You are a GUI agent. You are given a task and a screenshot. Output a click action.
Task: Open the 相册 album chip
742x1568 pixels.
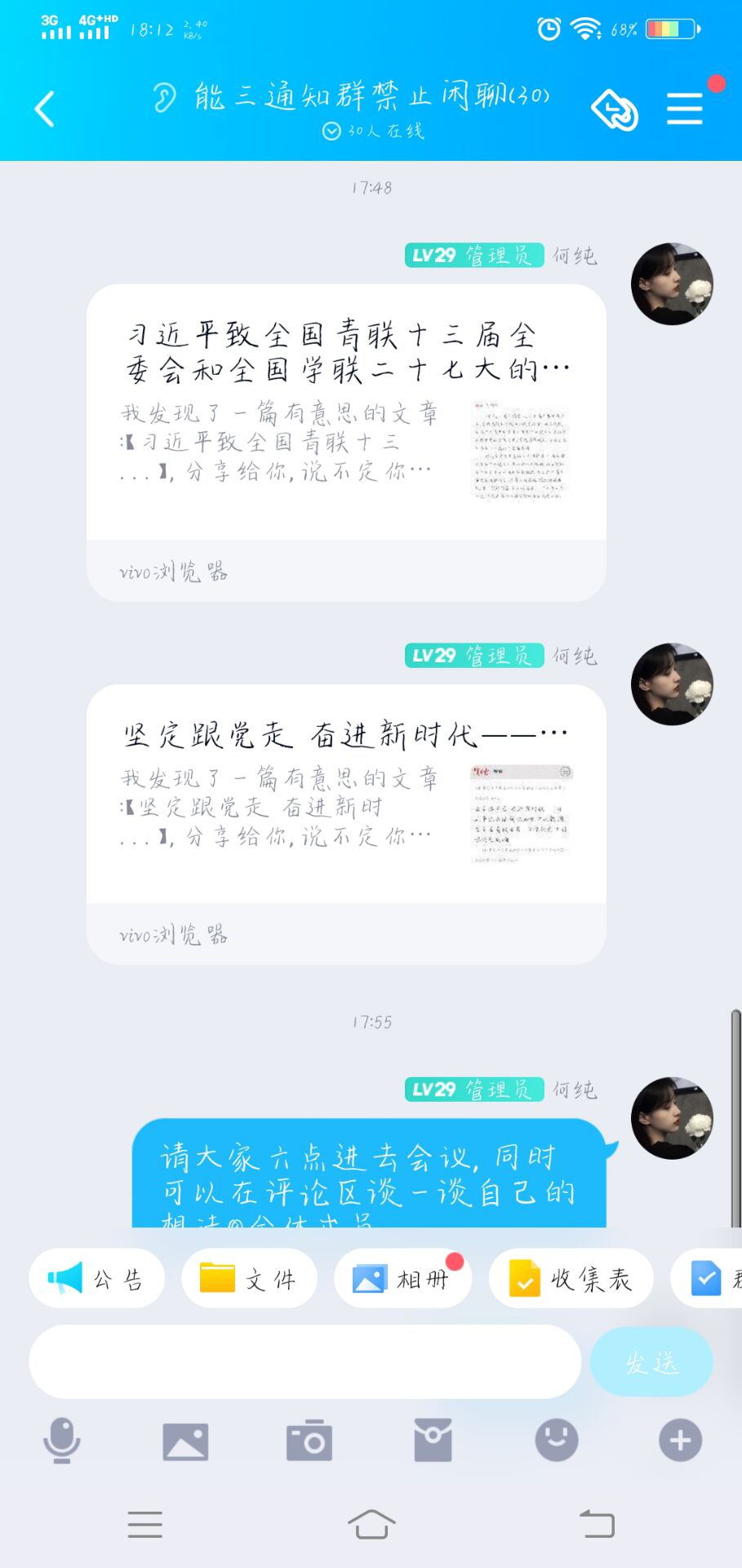[403, 1278]
